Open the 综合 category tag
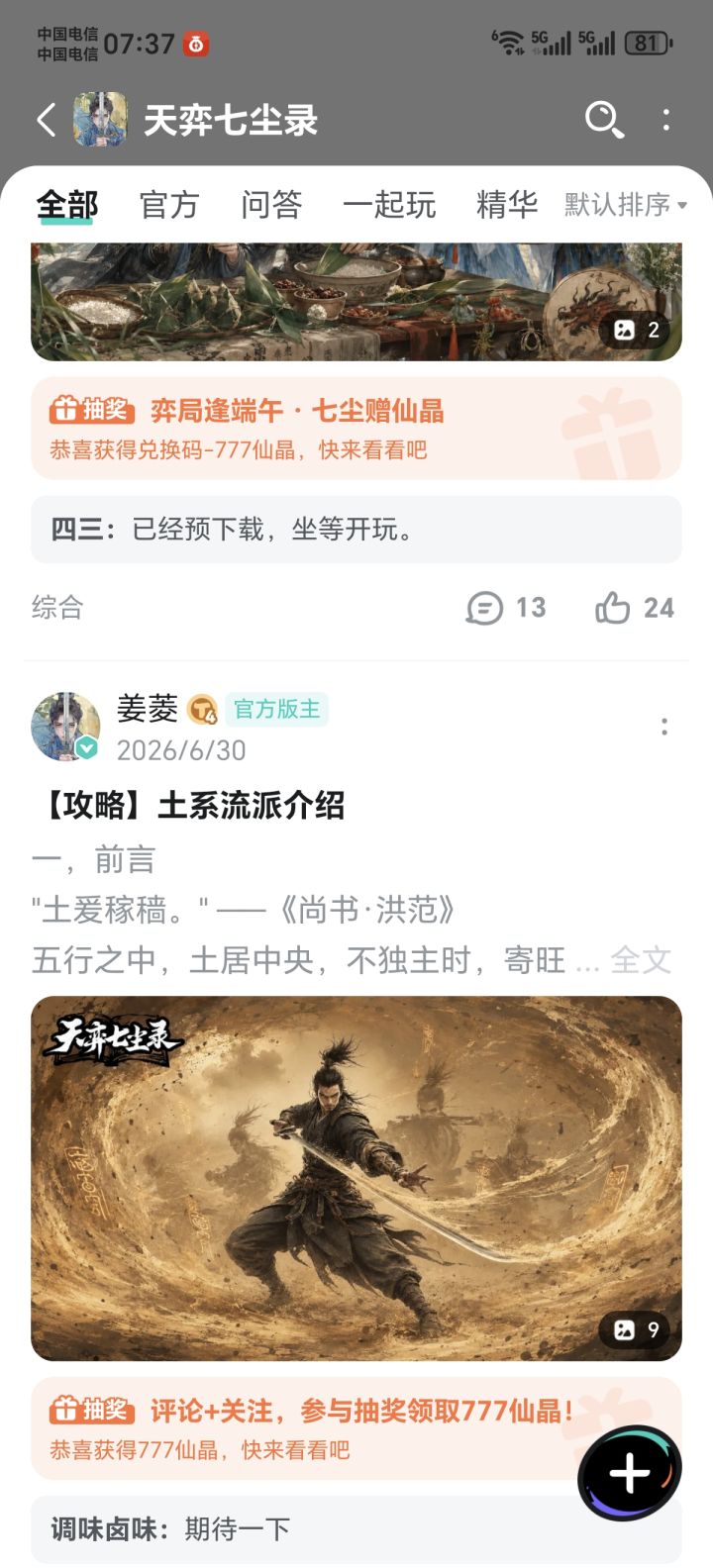The width and height of the screenshot is (713, 1568). pos(57,608)
